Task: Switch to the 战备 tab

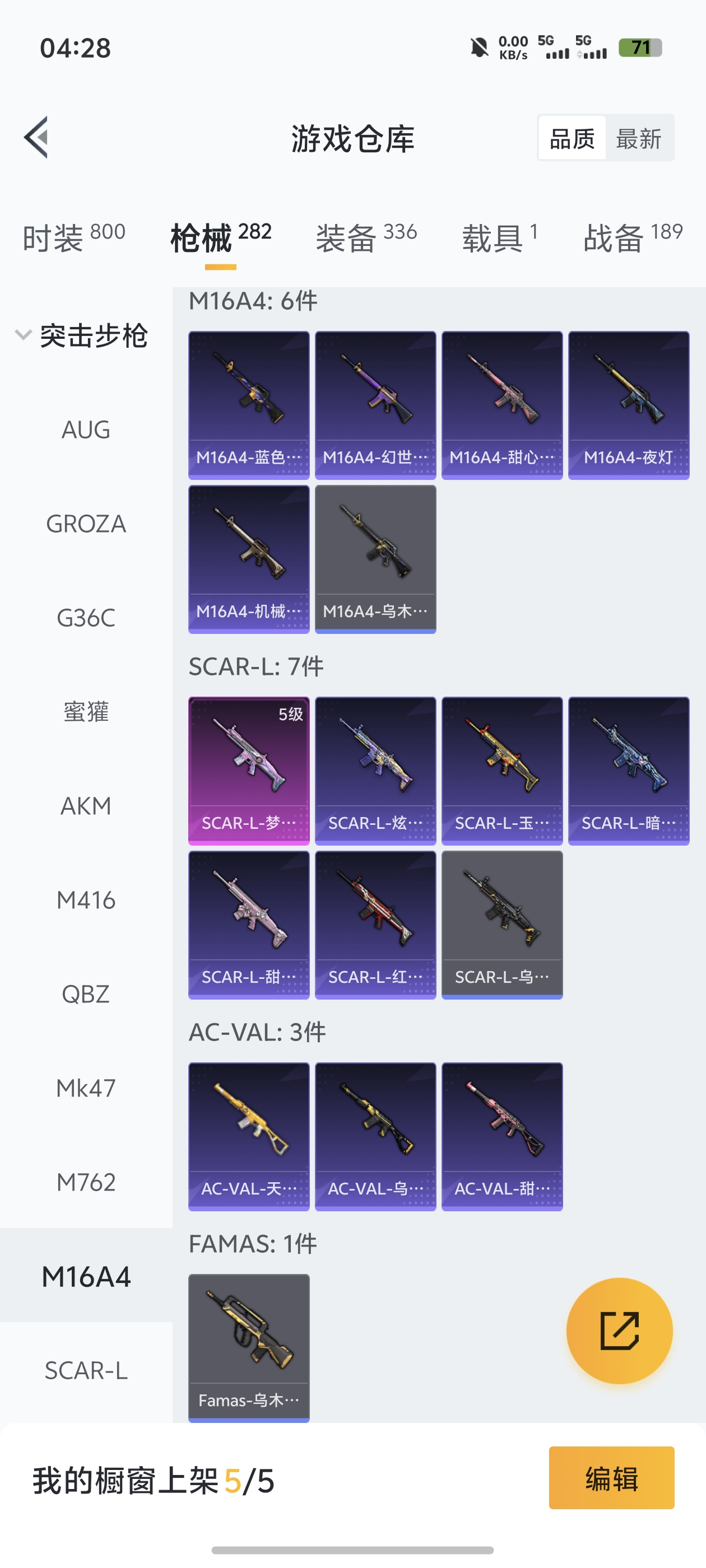Action: 631,237
